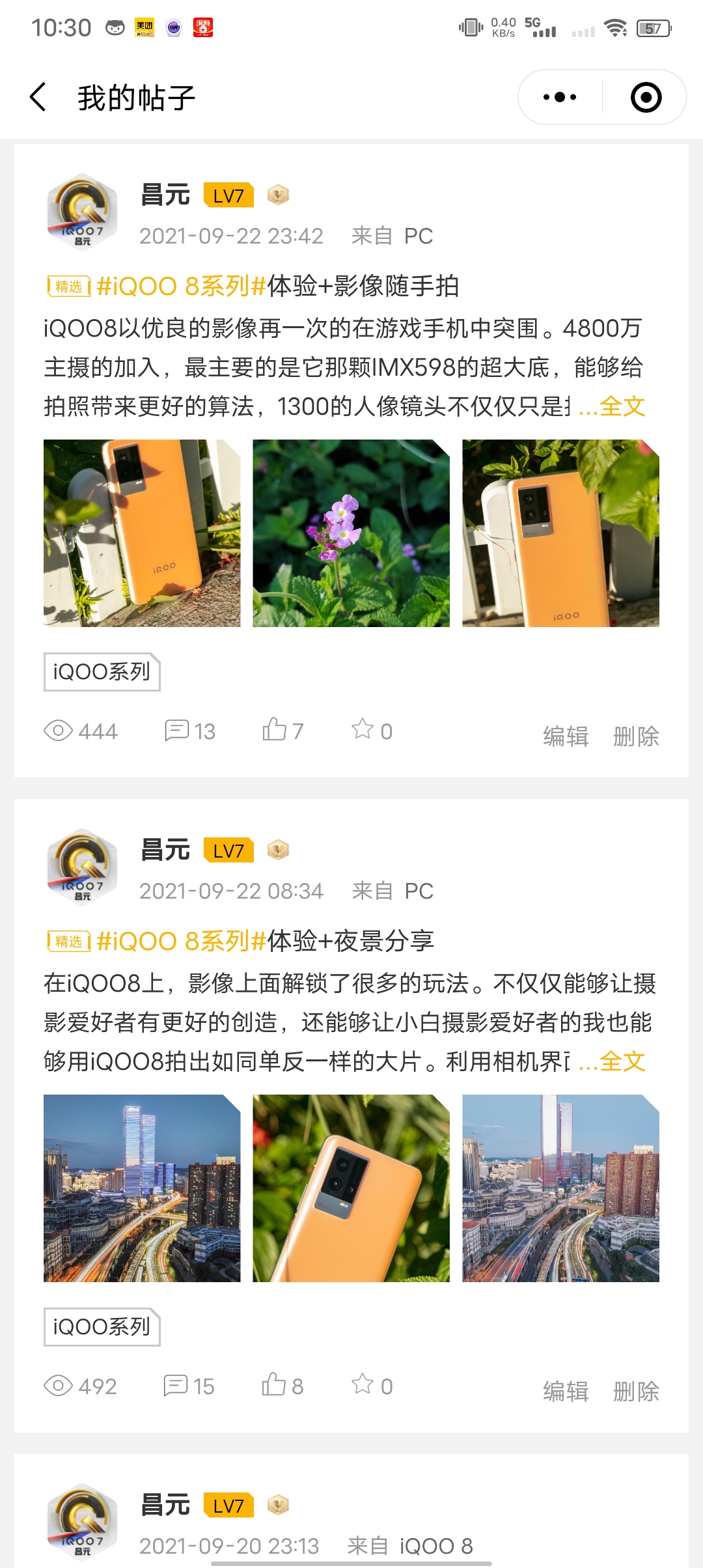The height and width of the screenshot is (1568, 703).
Task: Open #iQOO 8系列# topic in 夜景分享 post
Action: tap(181, 941)
